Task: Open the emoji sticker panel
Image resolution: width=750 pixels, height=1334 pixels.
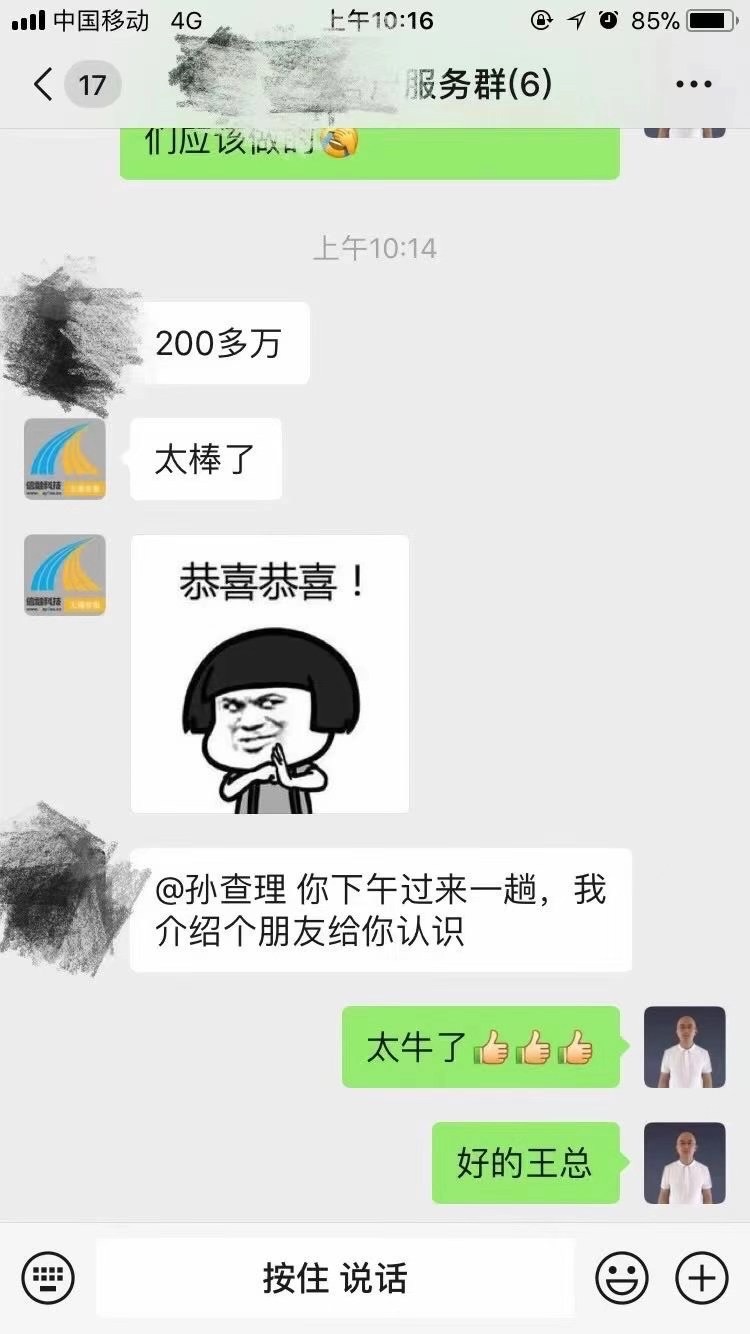Action: tap(621, 1277)
